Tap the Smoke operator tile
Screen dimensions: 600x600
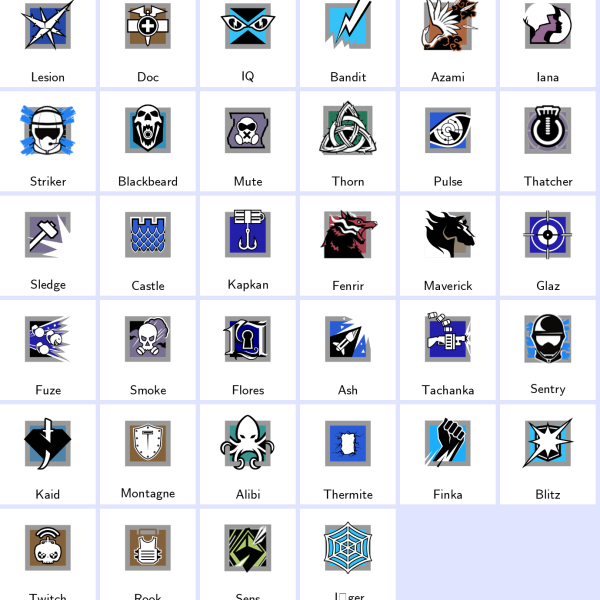point(148,348)
